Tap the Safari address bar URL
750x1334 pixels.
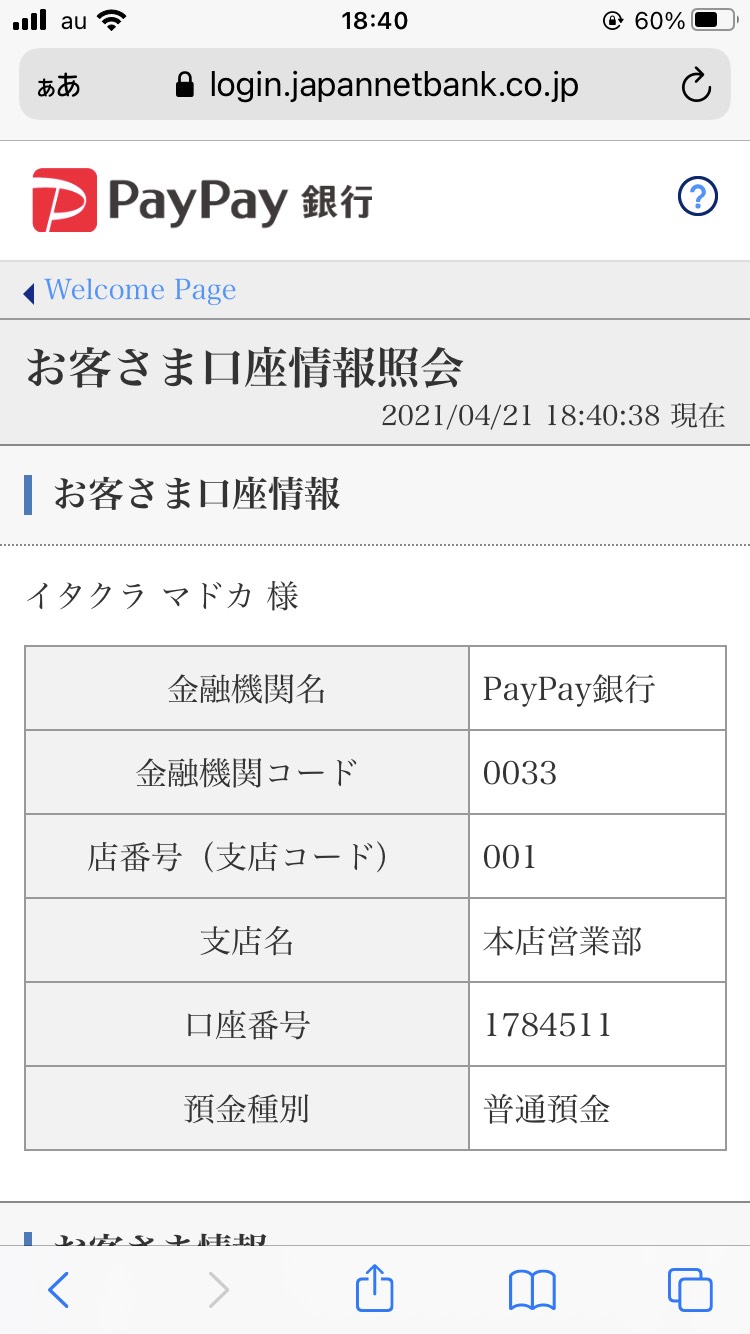click(x=376, y=85)
